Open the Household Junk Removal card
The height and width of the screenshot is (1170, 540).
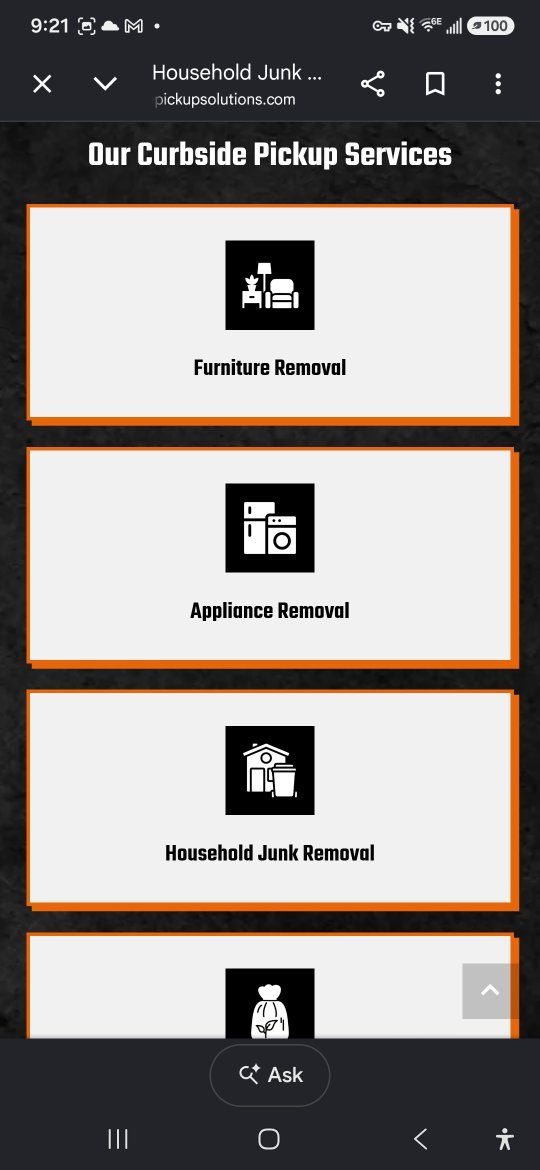point(270,798)
